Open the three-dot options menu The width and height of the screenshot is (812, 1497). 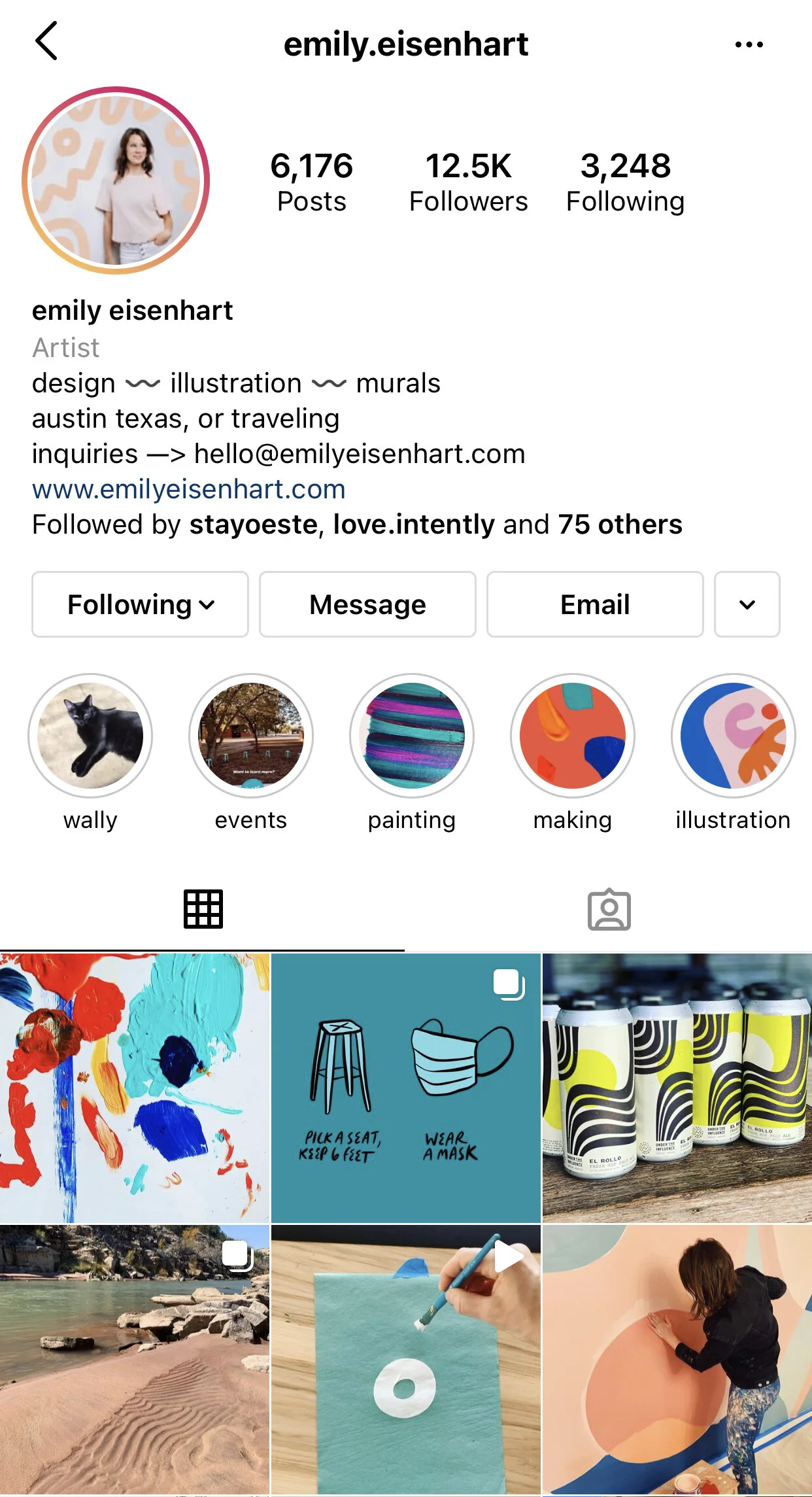pos(749,44)
